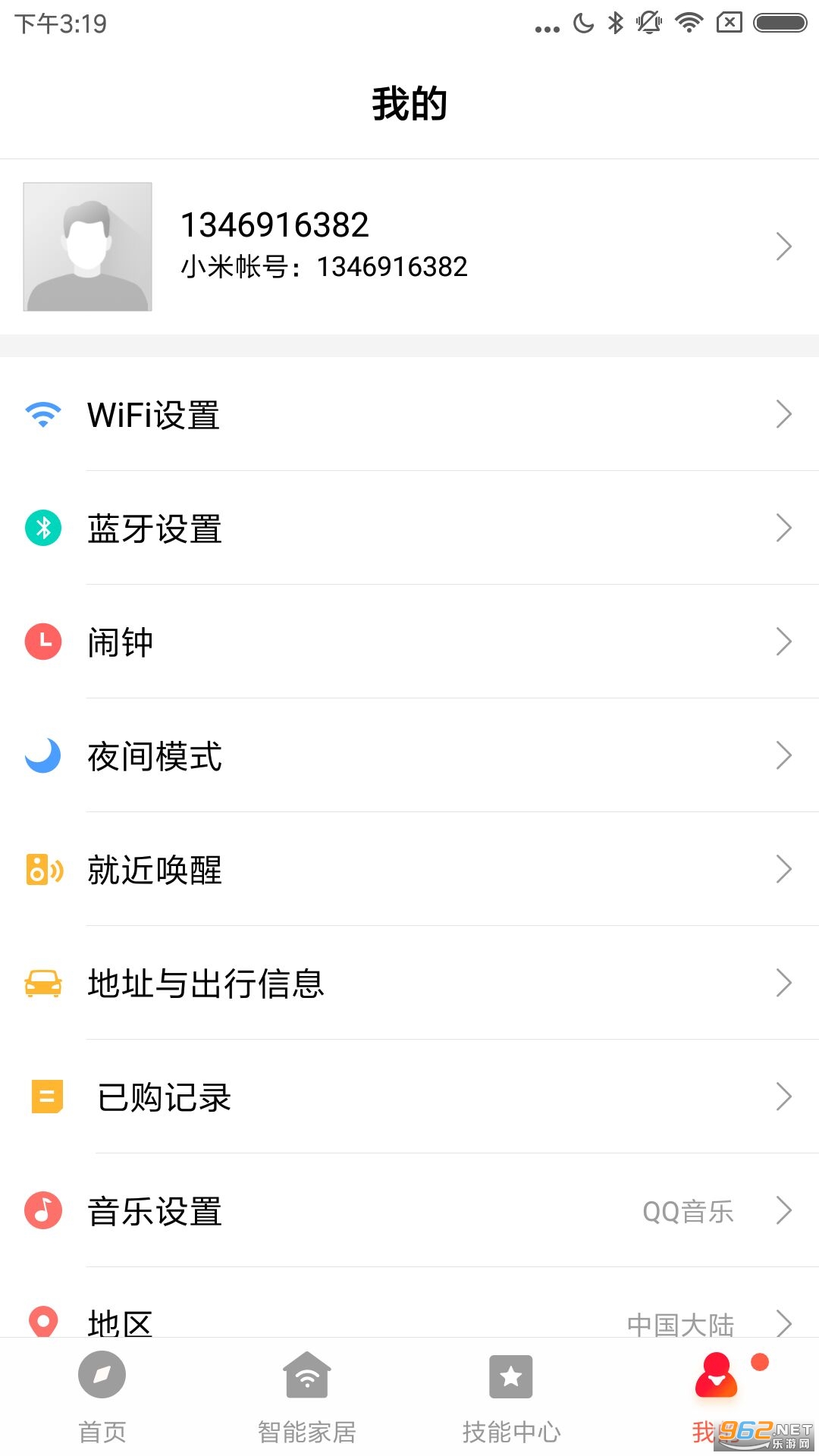
Task: Open WiFi设置
Action: tap(409, 415)
